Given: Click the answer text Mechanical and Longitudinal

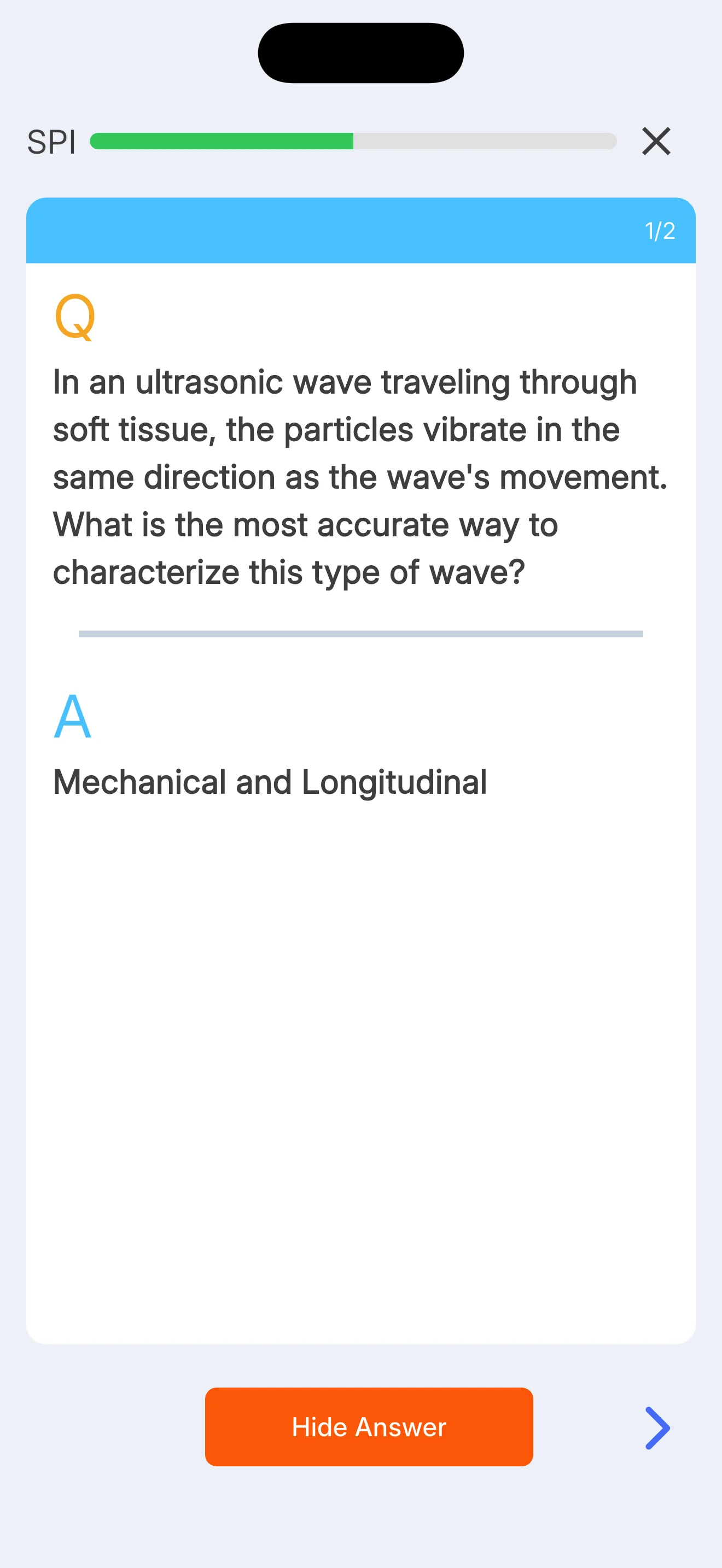Looking at the screenshot, I should coord(270,782).
